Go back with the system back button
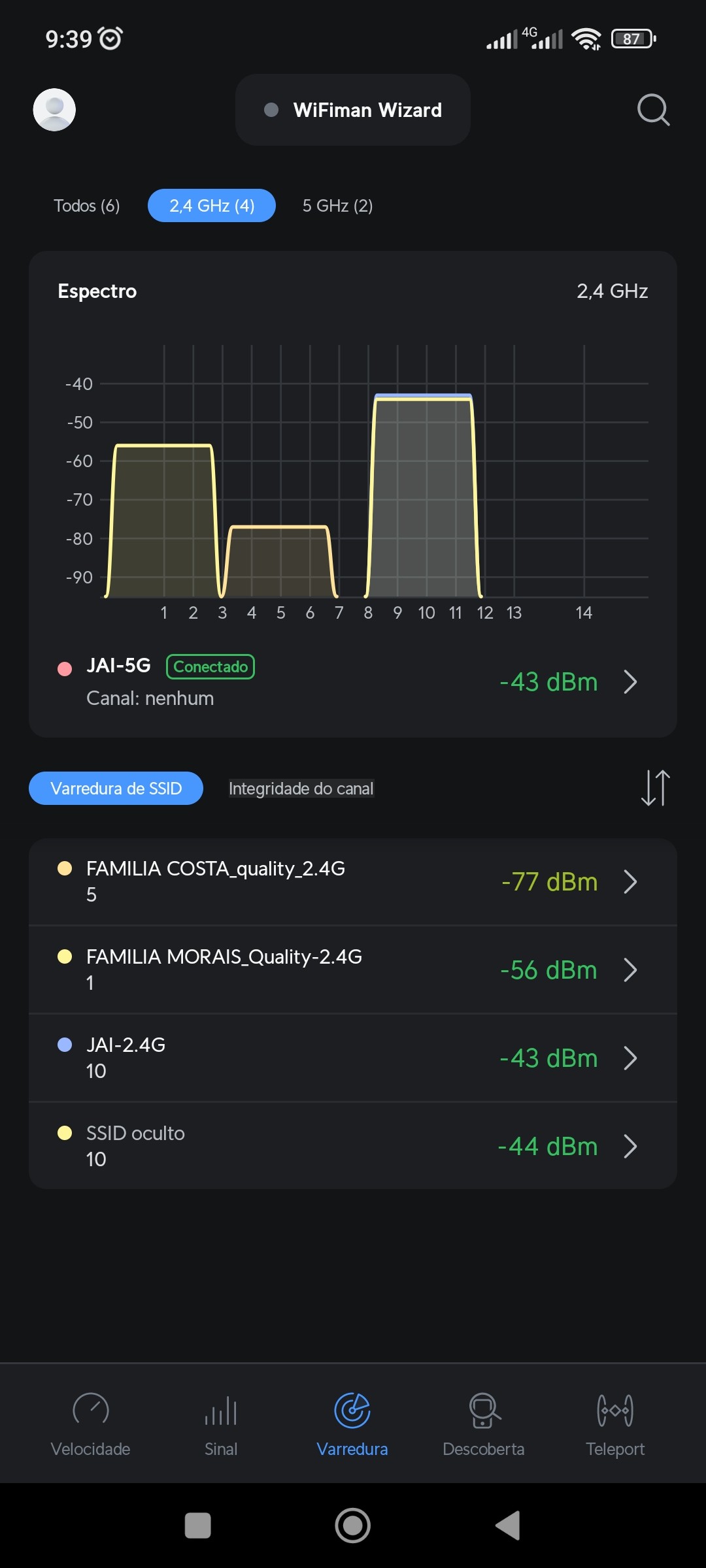 tap(508, 1526)
